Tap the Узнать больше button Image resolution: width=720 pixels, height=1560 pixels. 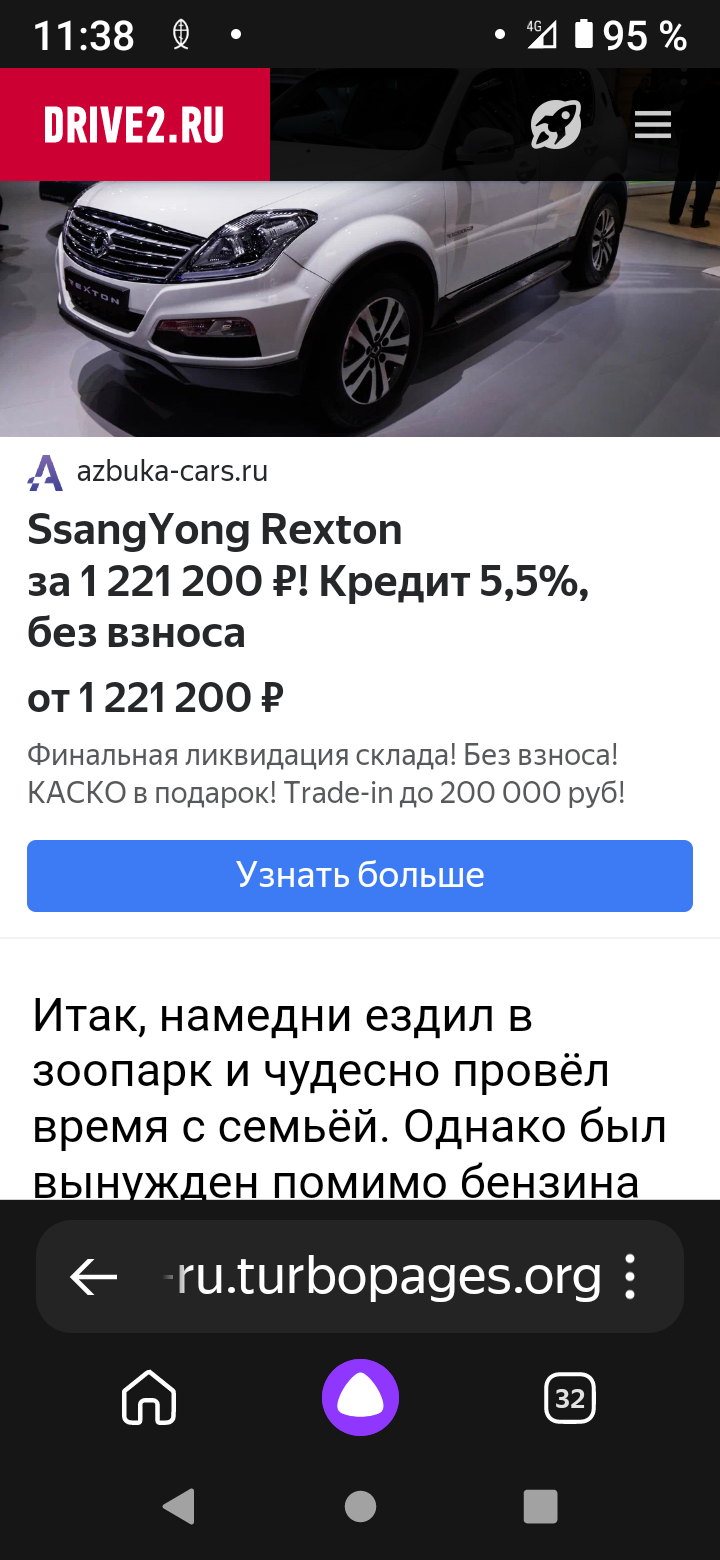pos(360,875)
